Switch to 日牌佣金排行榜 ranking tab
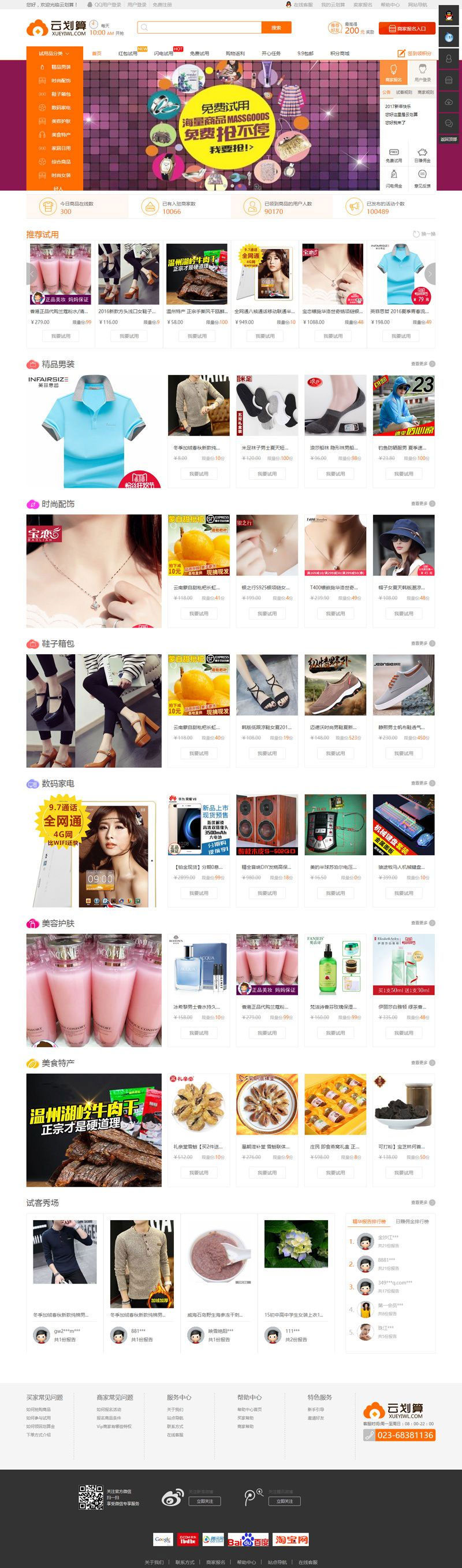Screen dimensions: 462x1568 [412, 1221]
